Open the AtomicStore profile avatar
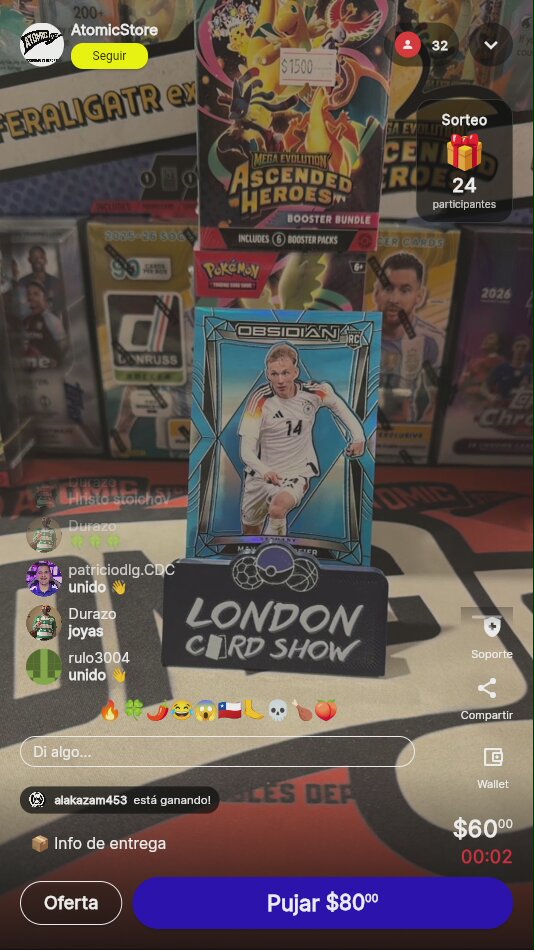 coord(42,45)
